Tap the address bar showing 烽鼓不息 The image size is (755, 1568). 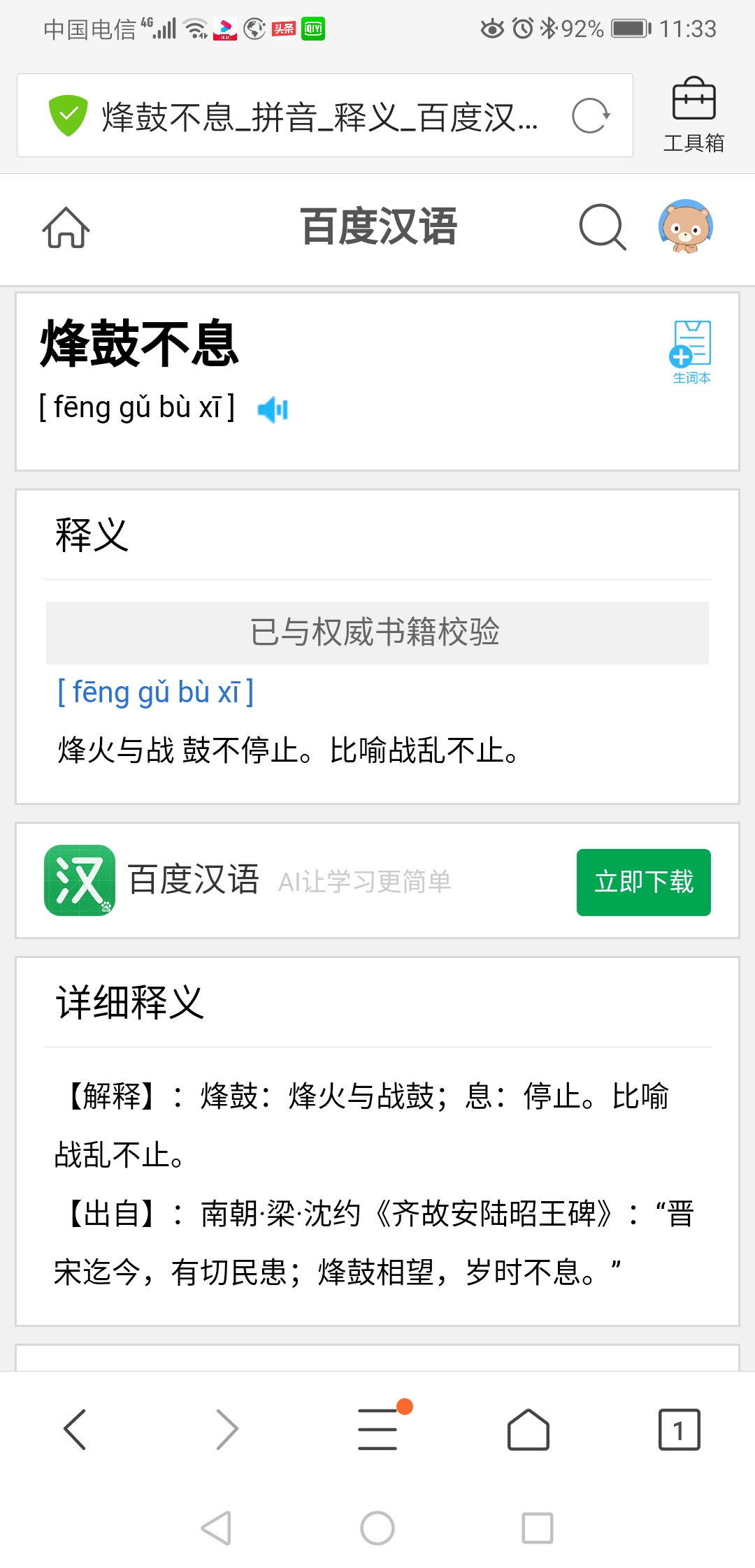point(318,116)
